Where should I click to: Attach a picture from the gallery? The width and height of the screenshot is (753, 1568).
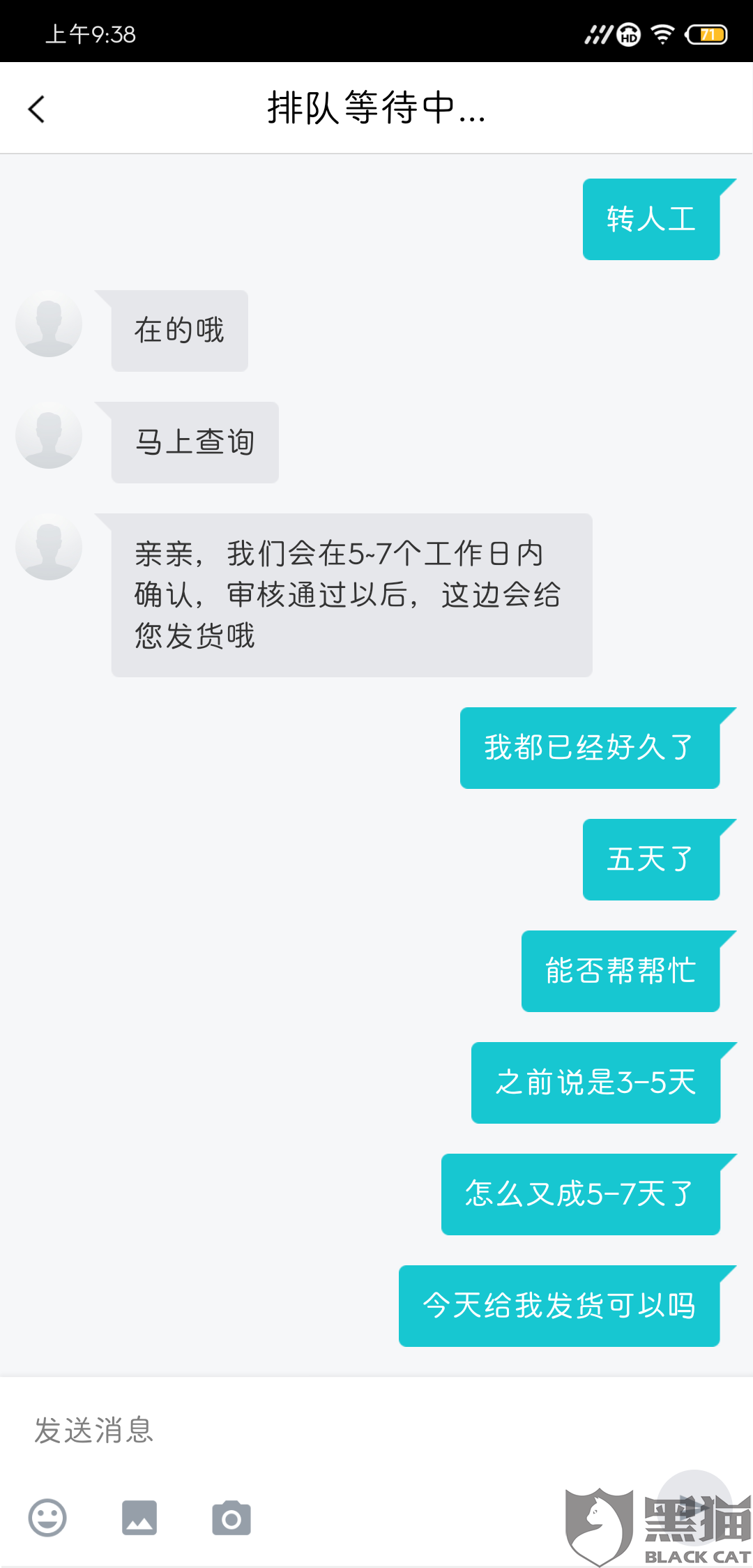coord(139,1518)
